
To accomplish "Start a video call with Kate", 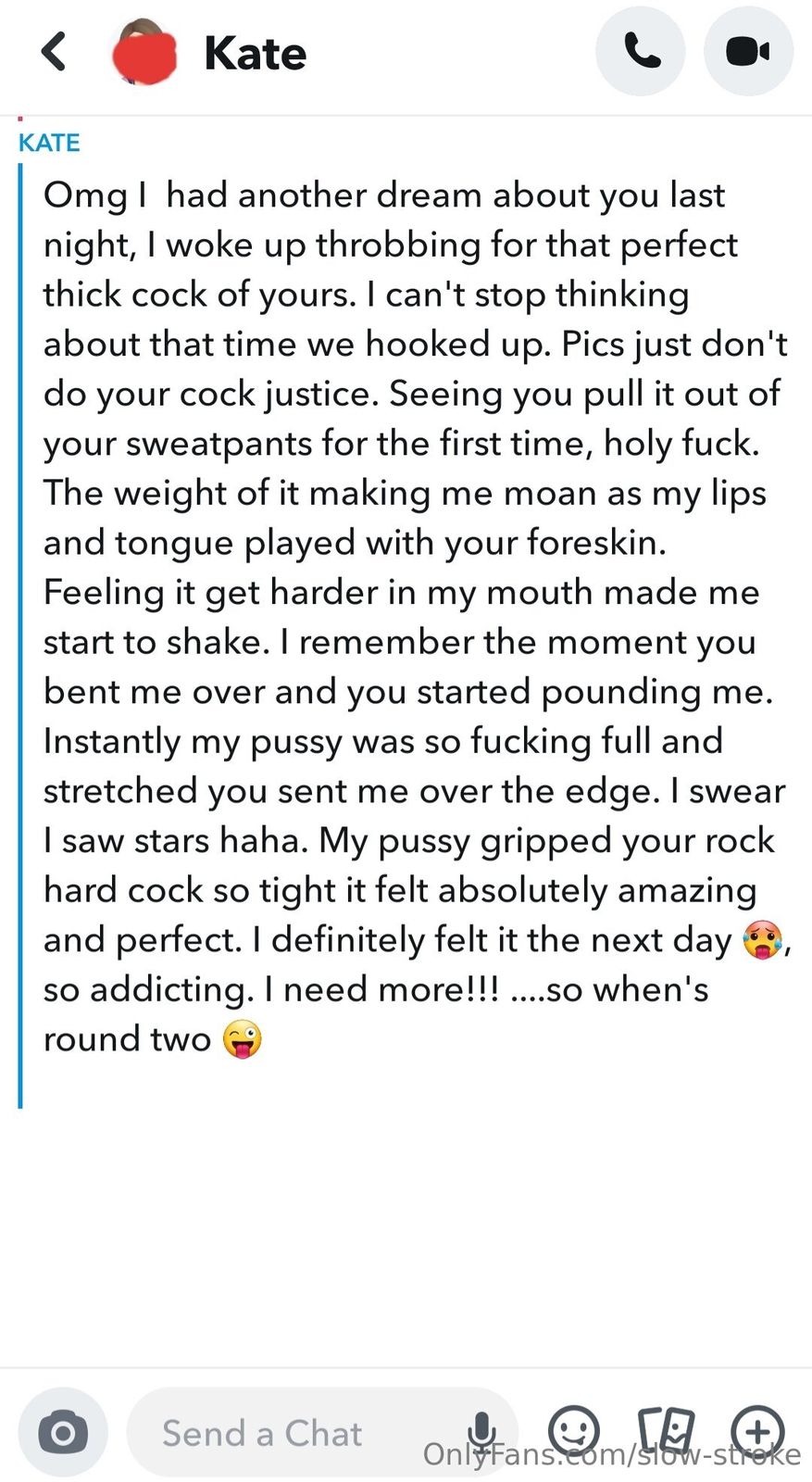I will pos(748,52).
